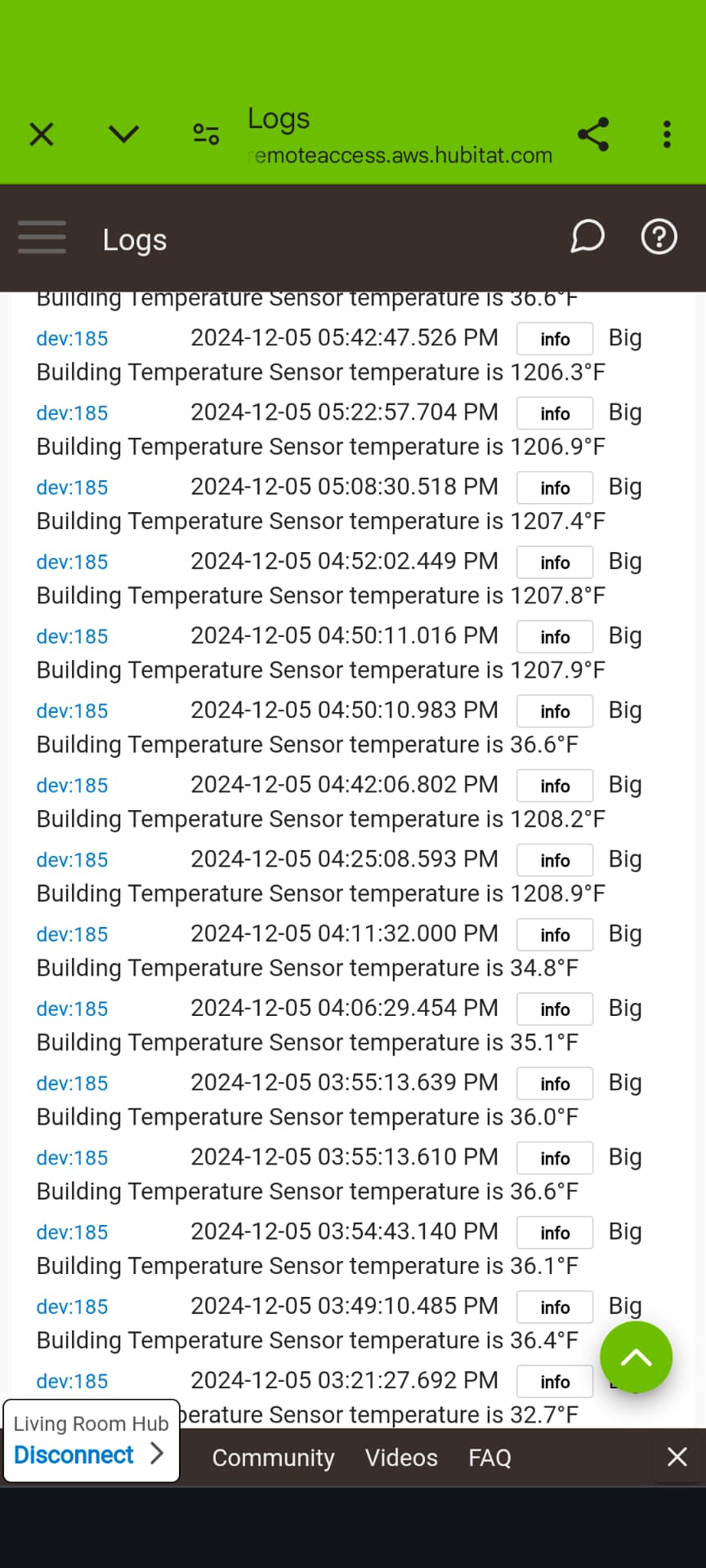Image resolution: width=706 pixels, height=1568 pixels.
Task: Open the Hubitat hamburger menu
Action: (42, 238)
